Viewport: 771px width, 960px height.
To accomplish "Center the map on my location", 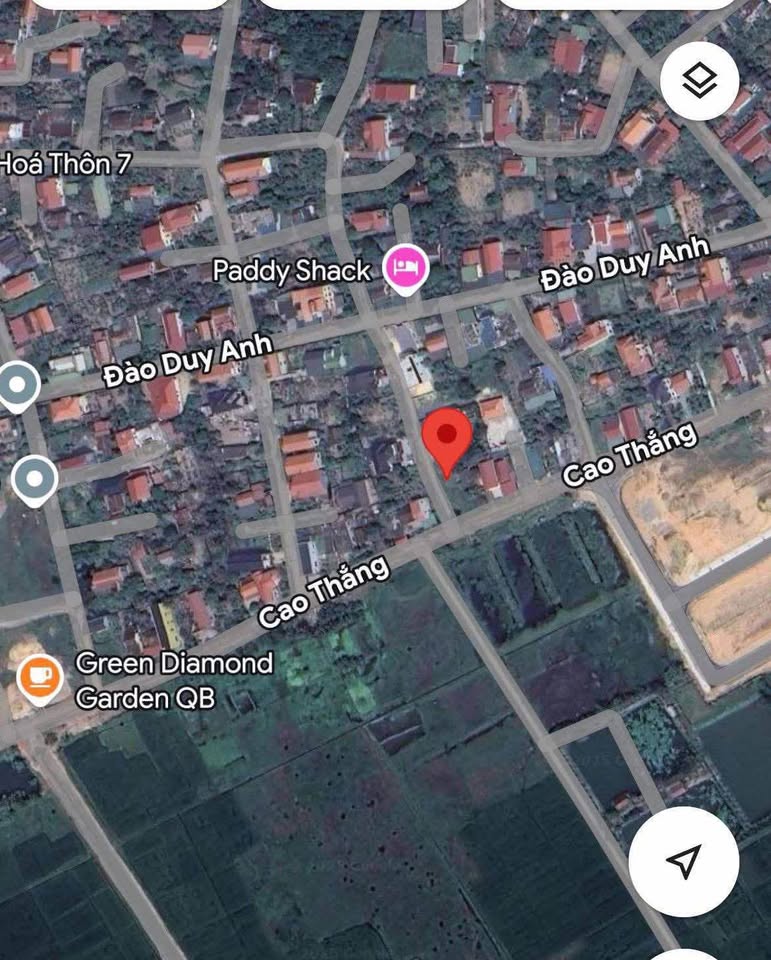I will [x=684, y=861].
